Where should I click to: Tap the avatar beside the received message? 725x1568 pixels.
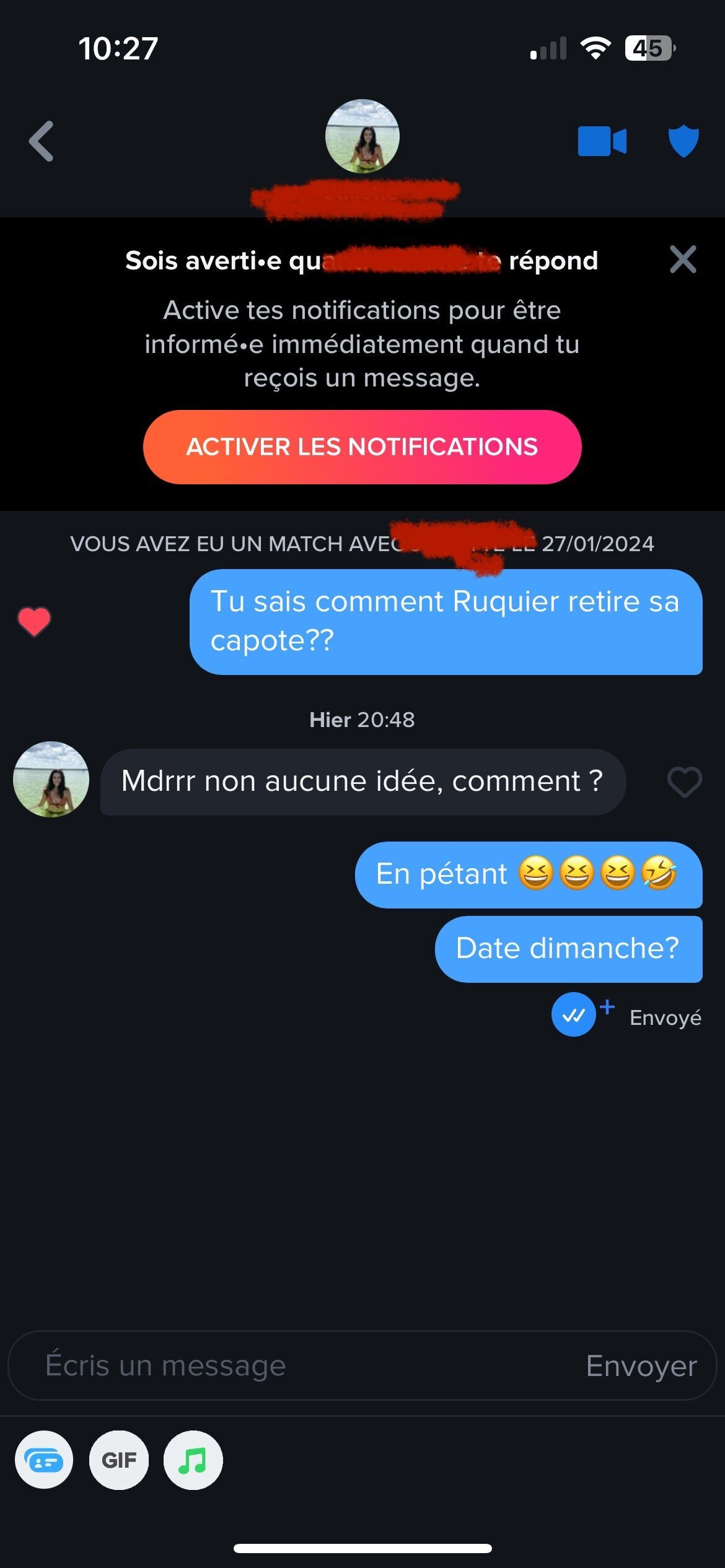tap(51, 779)
